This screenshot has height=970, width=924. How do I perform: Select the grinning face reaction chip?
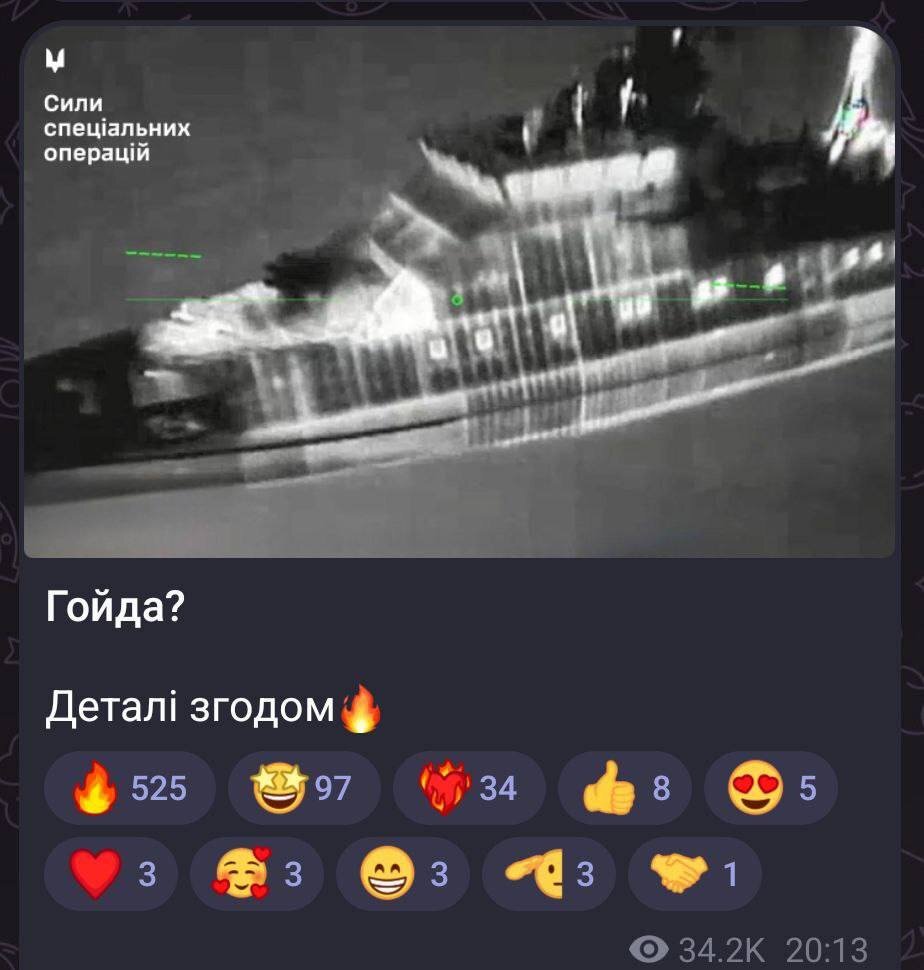[x=402, y=874]
